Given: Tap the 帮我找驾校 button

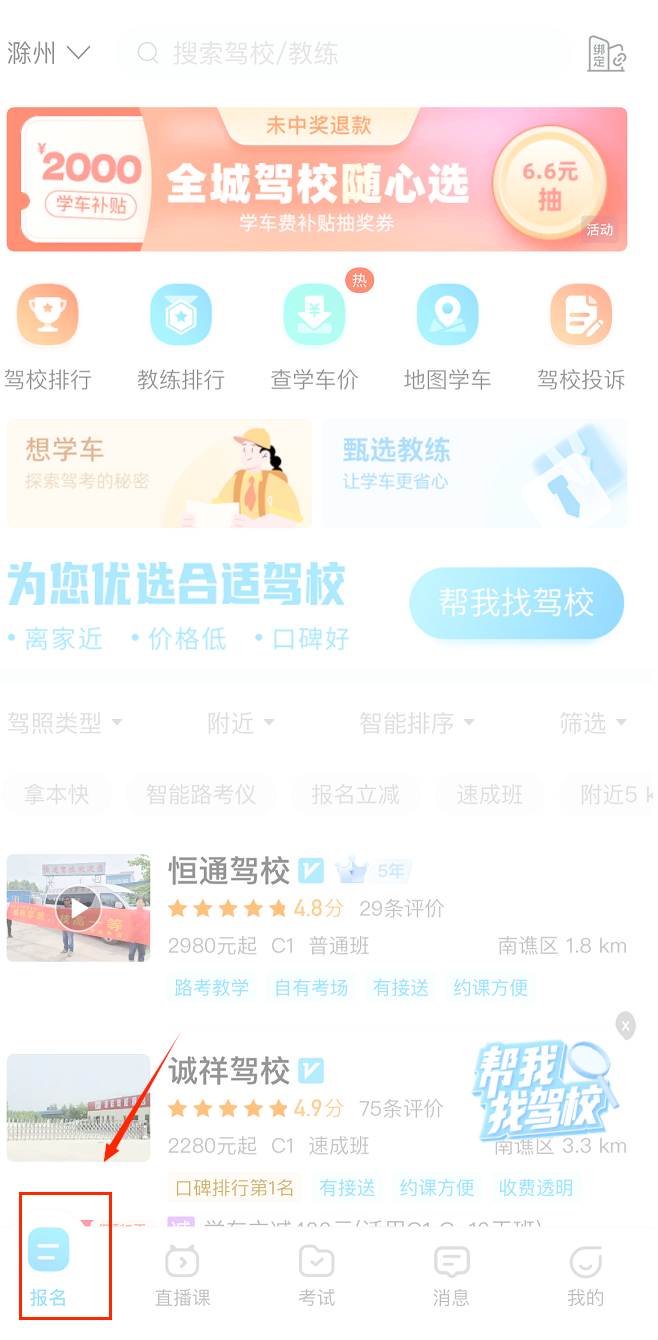Looking at the screenshot, I should (516, 603).
